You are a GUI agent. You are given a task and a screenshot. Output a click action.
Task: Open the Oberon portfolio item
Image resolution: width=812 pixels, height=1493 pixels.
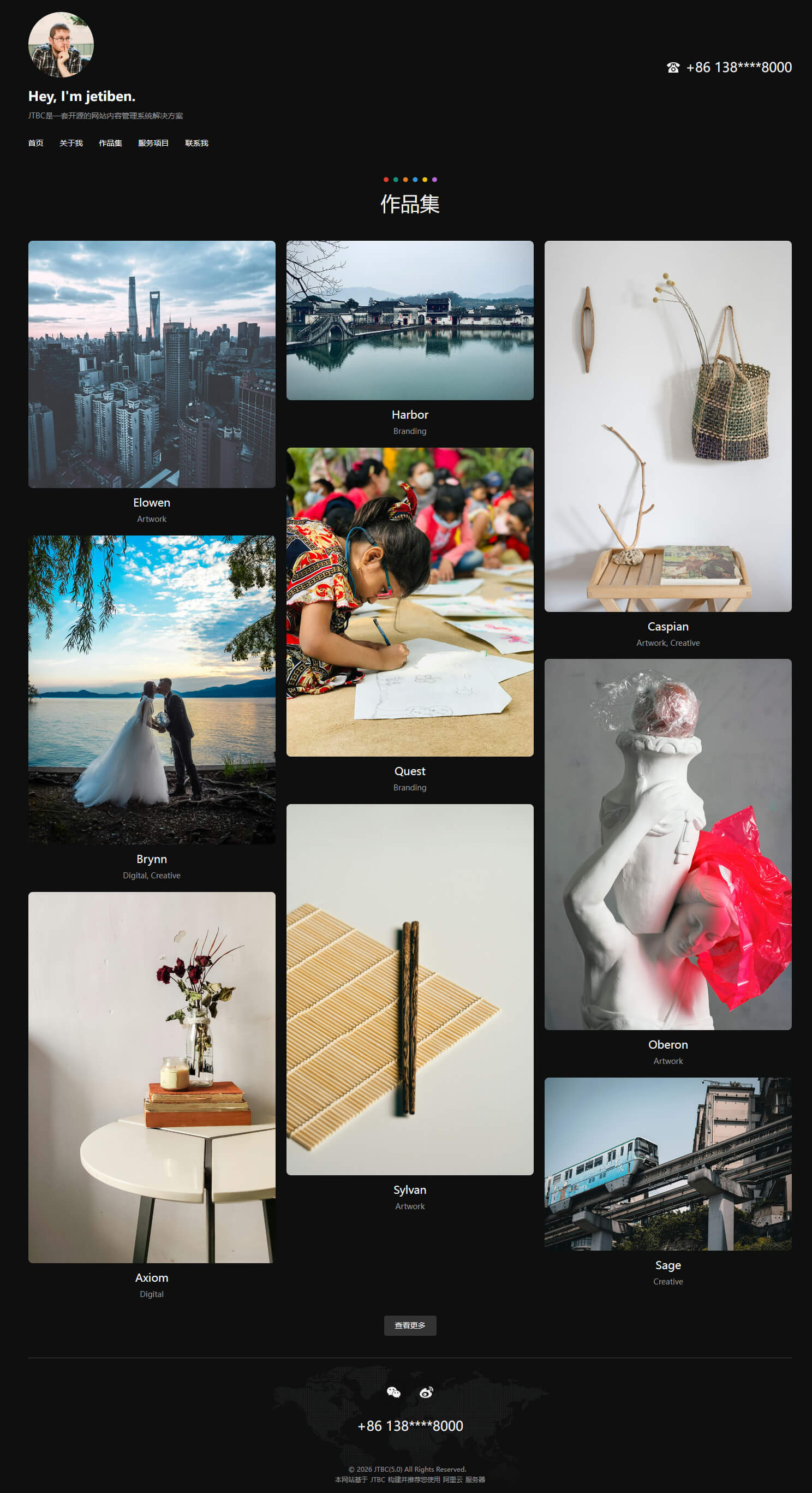point(668,844)
